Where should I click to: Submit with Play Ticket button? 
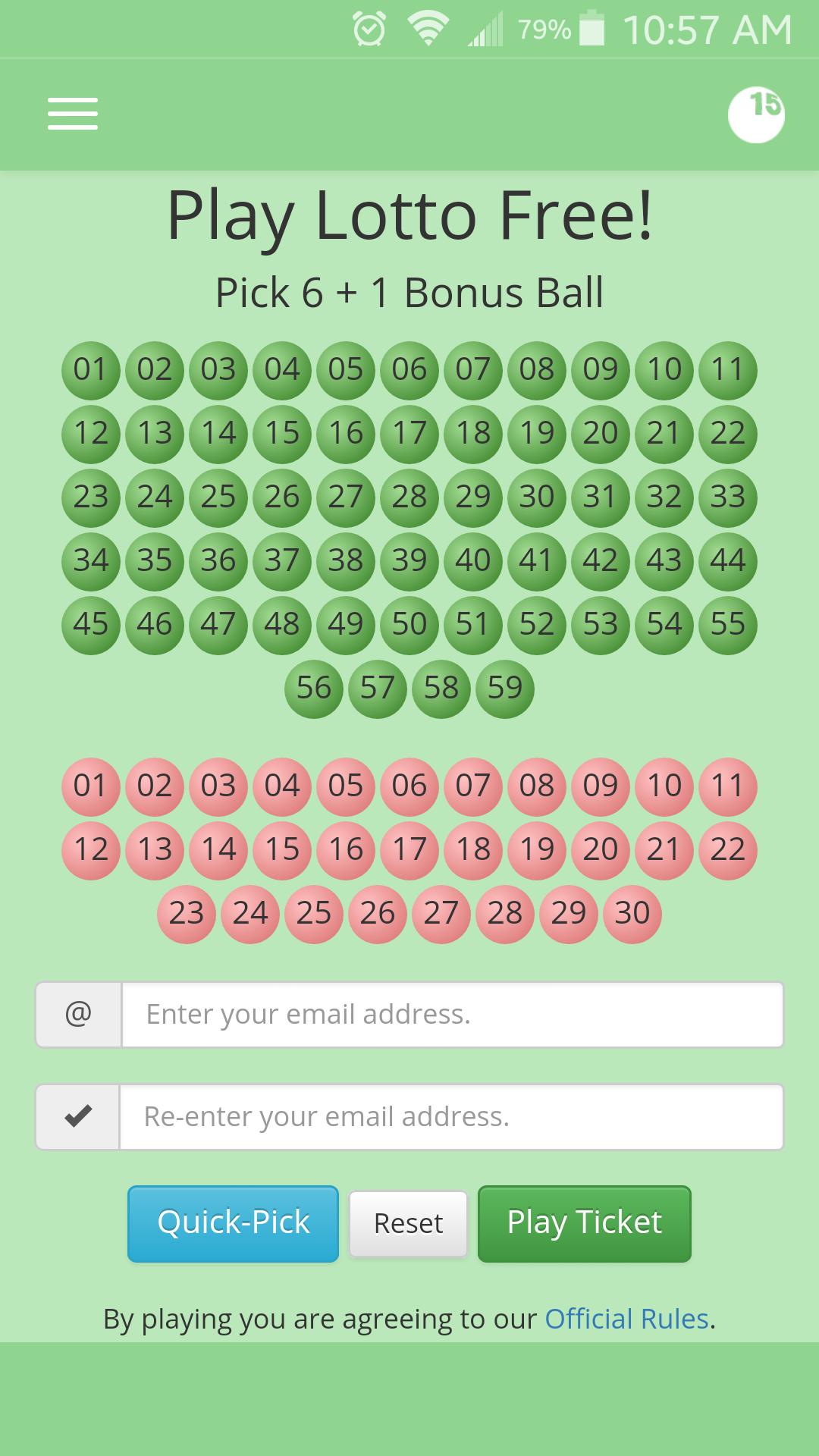584,1224
